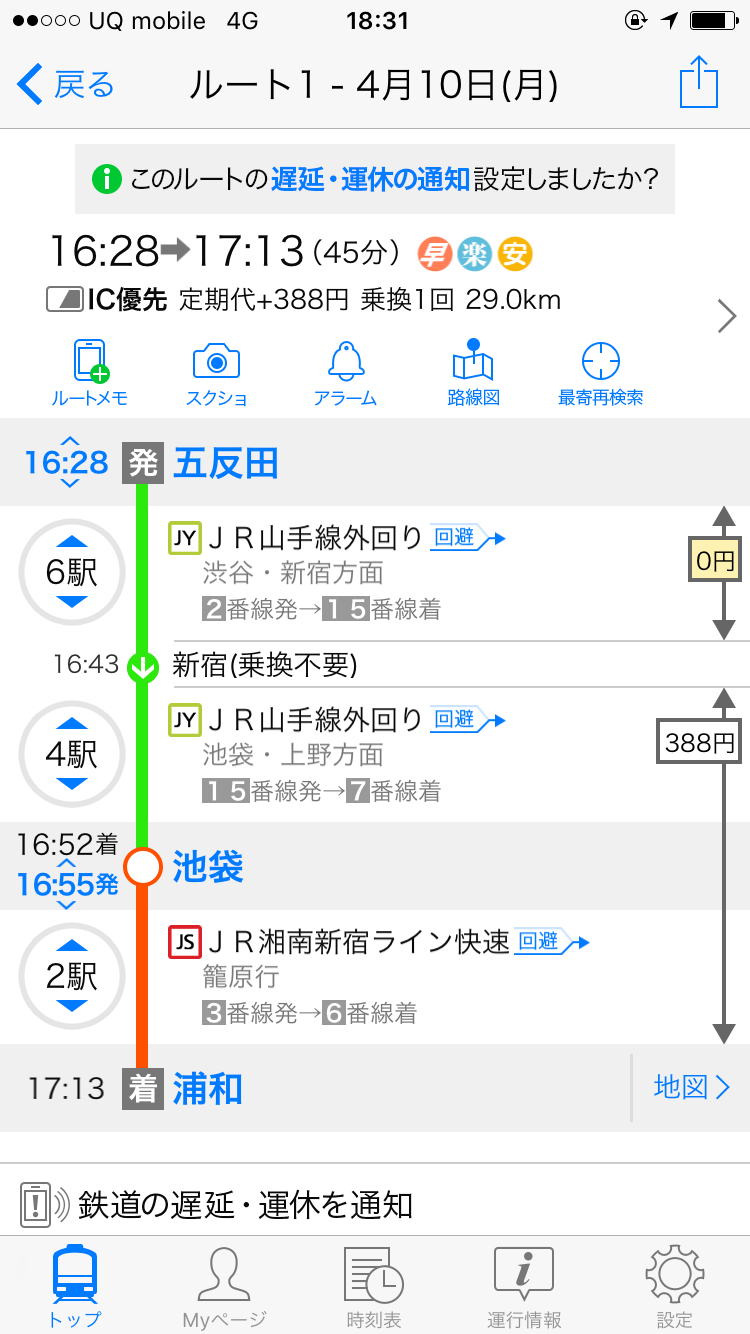Expand route fare details chevron
Viewport: 750px width, 1334px height.
727,317
